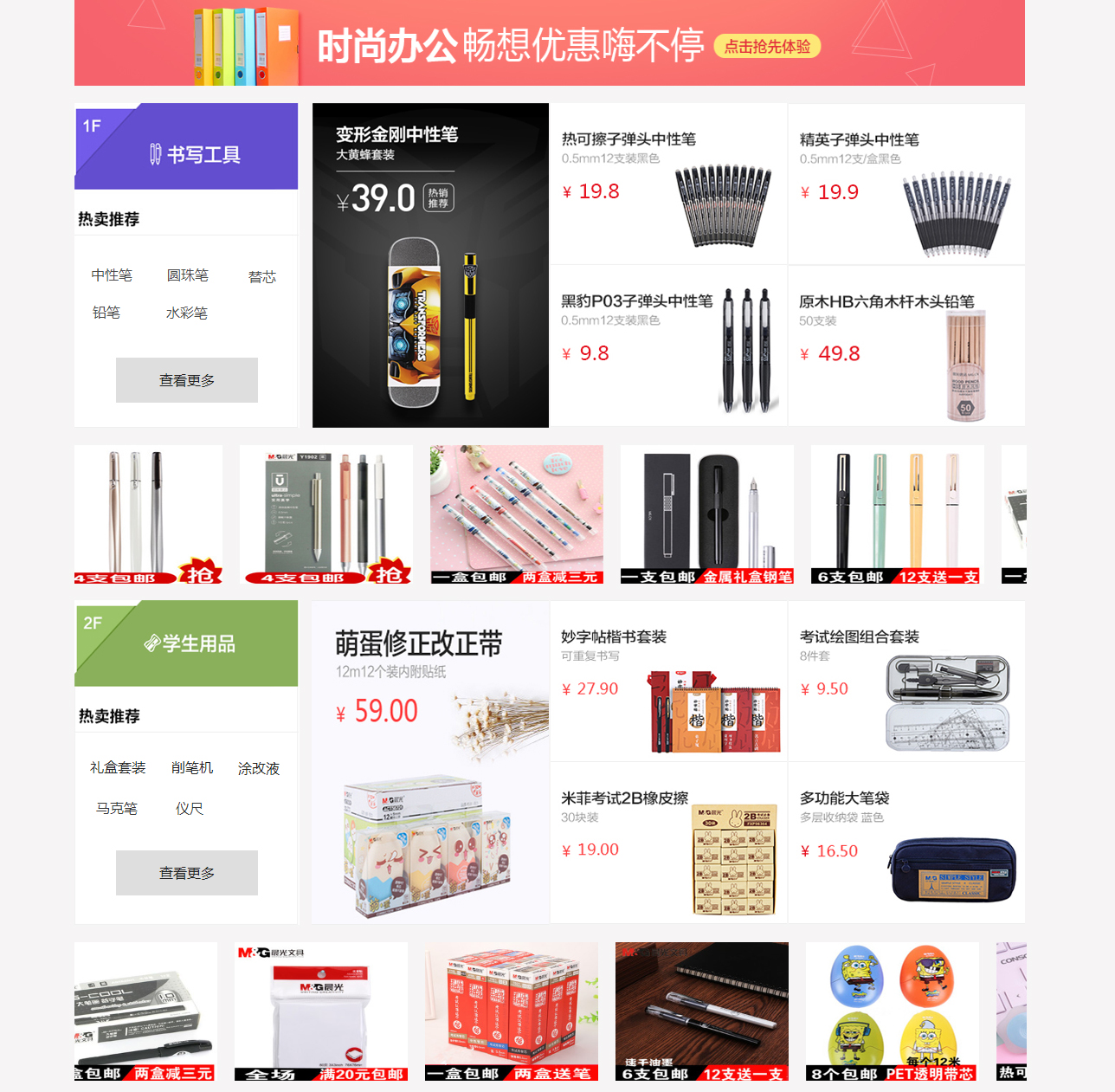The image size is (1115, 1092).
Task: View 妙字帖楷书套装 product card
Action: 668,682
